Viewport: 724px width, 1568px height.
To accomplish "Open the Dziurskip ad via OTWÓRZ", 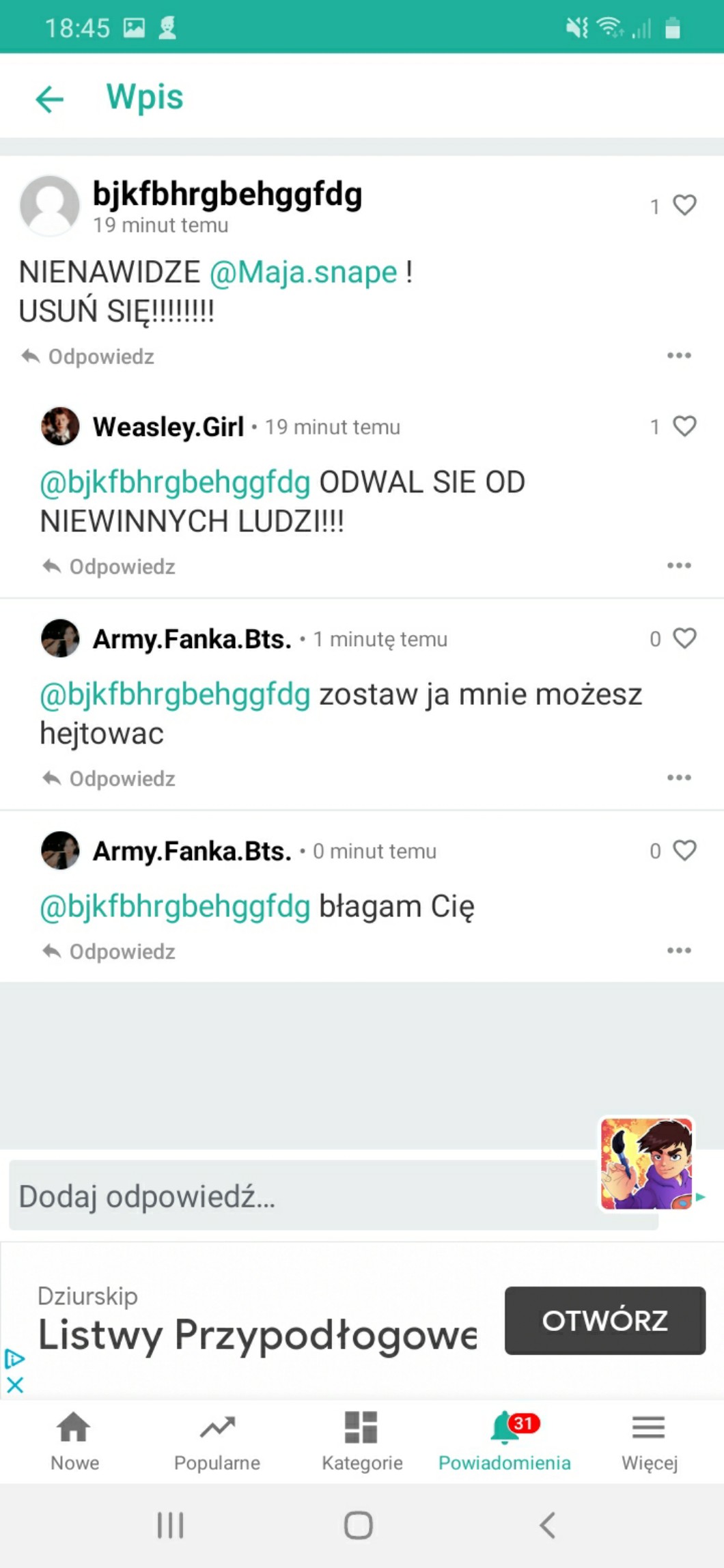I will pos(604,1320).
